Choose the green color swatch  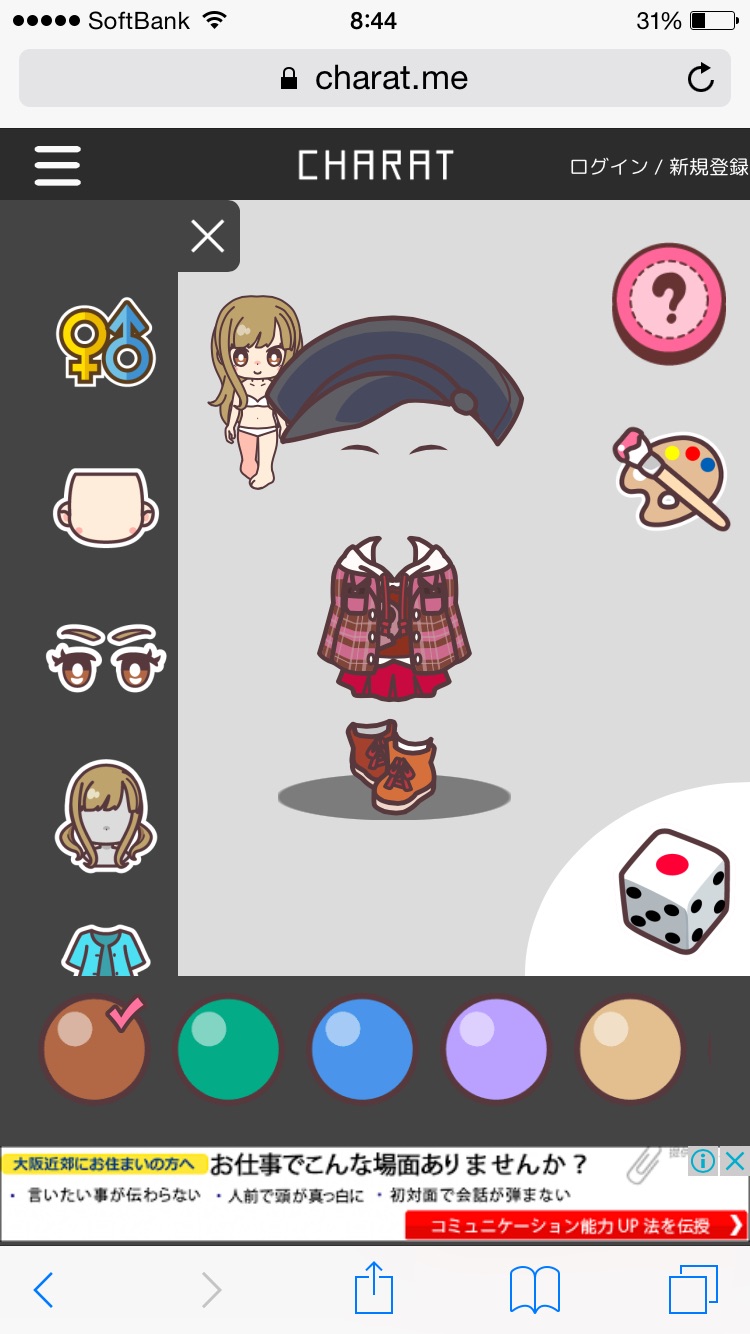pos(228,1050)
